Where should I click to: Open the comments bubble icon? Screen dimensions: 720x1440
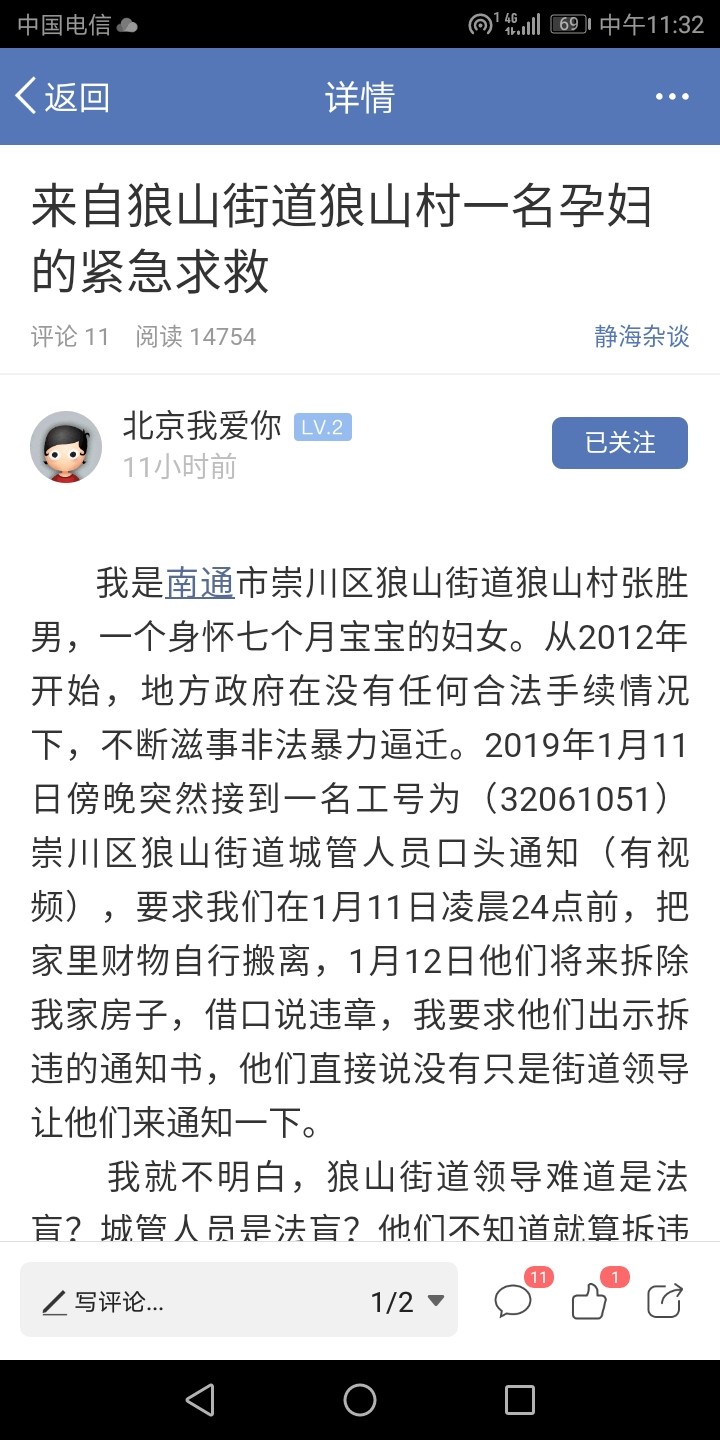[514, 1301]
